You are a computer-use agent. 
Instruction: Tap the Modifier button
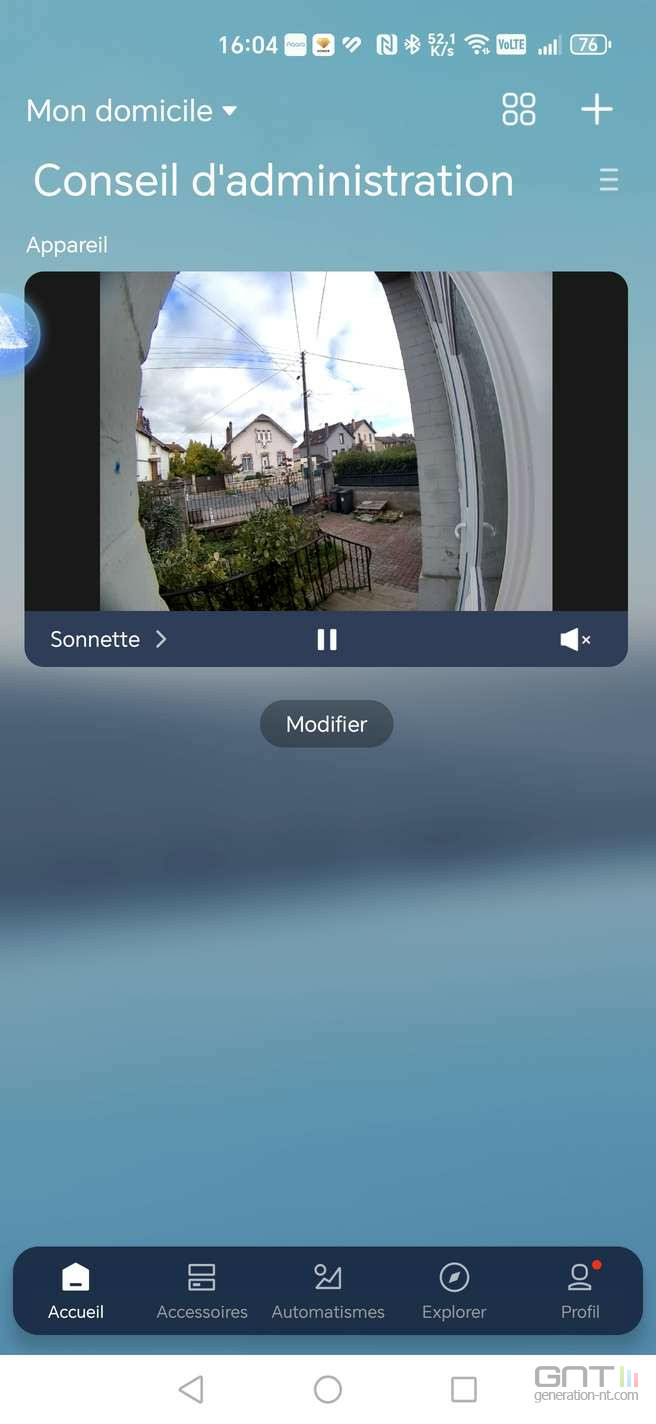[x=326, y=724]
